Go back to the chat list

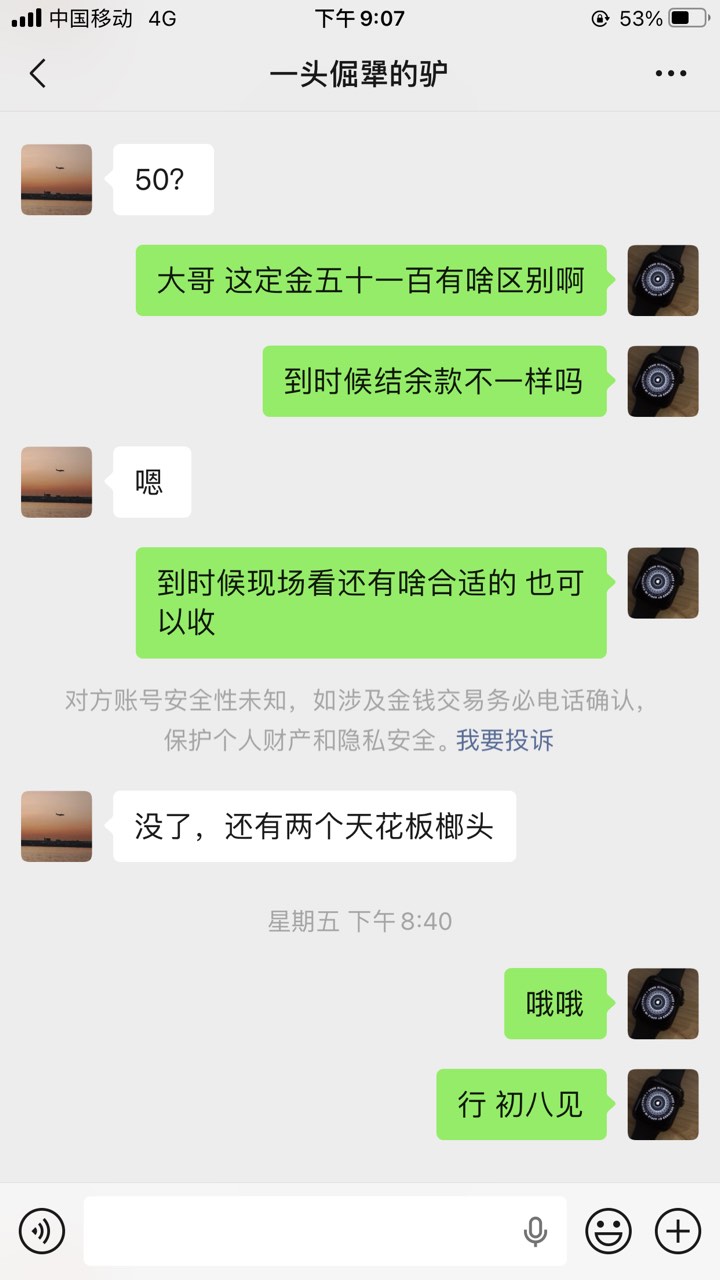[x=38, y=73]
